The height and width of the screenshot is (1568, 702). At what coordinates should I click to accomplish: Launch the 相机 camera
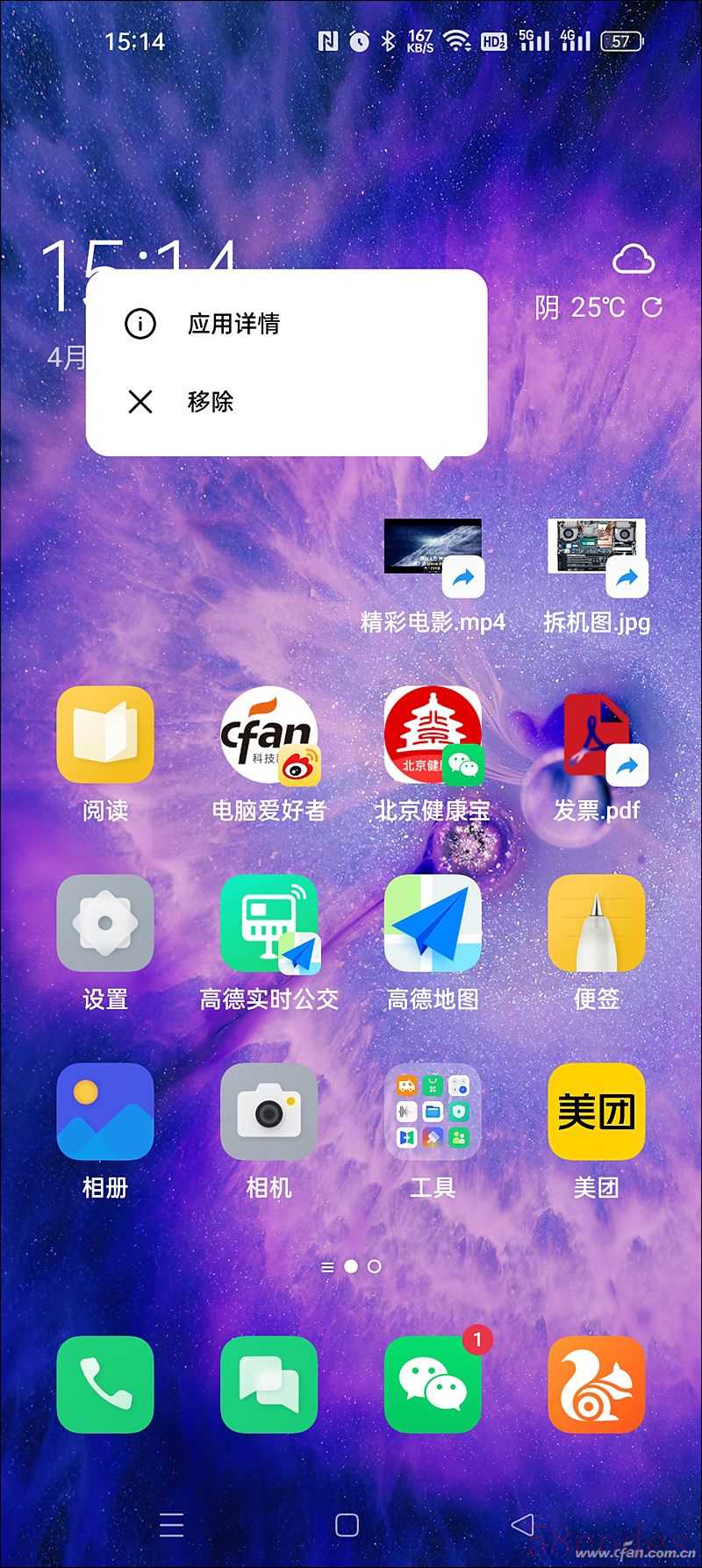tap(269, 1112)
